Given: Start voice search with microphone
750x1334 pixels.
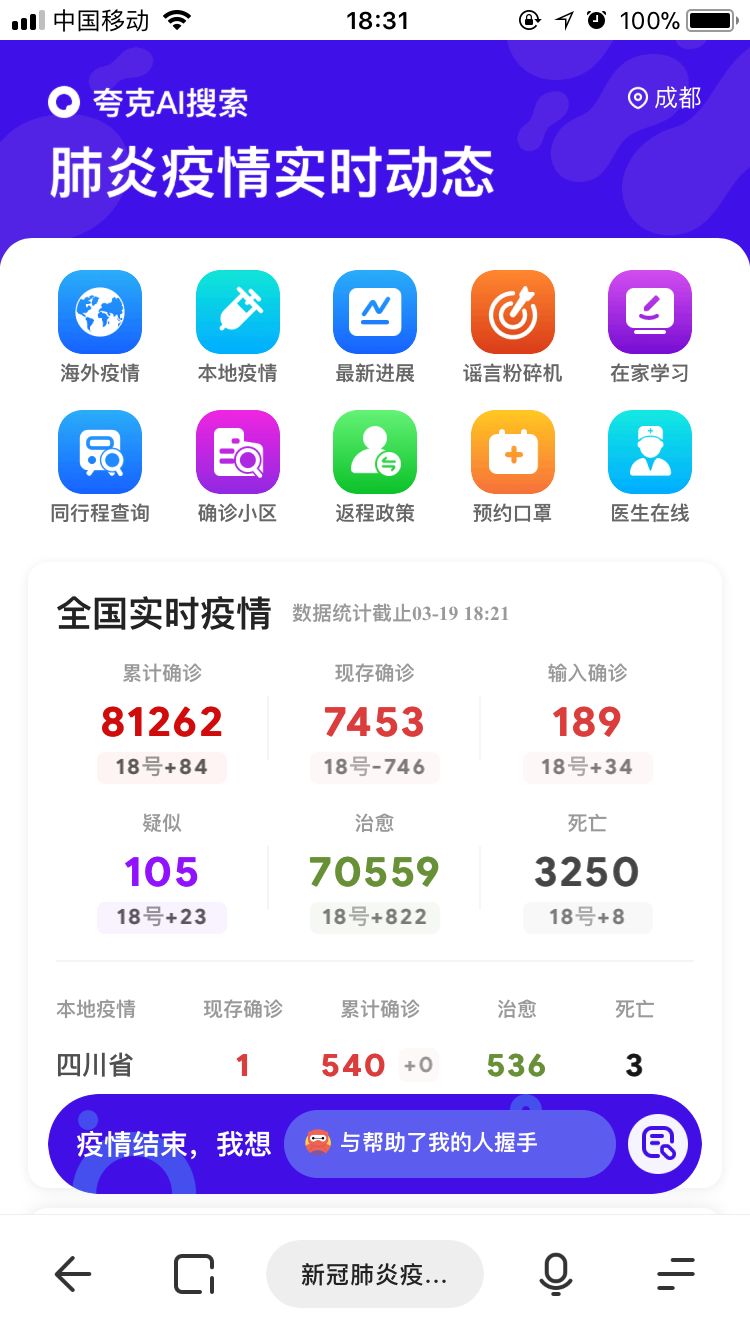Looking at the screenshot, I should tap(556, 1274).
